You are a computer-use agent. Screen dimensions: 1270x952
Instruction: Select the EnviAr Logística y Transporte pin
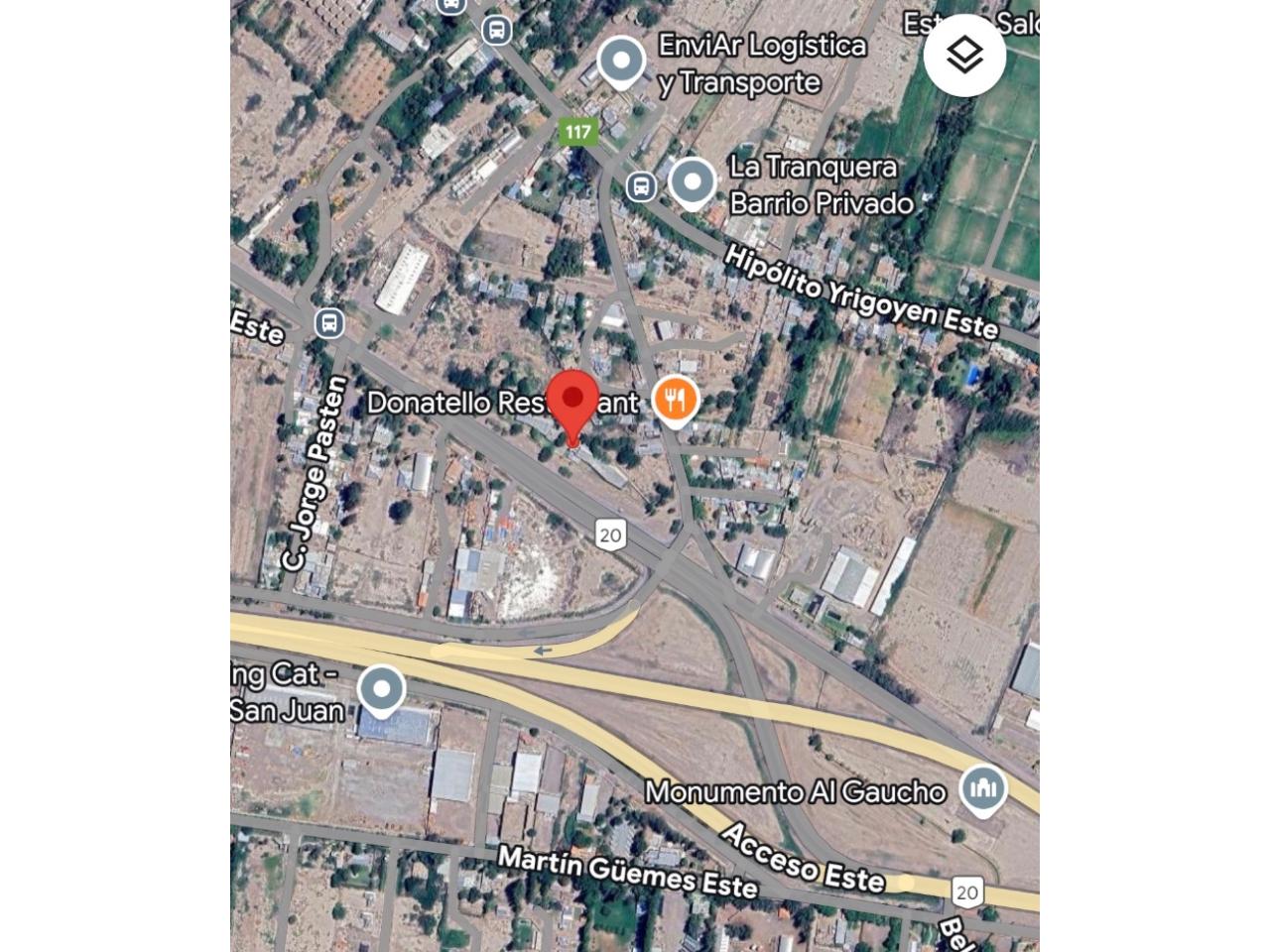(621, 60)
